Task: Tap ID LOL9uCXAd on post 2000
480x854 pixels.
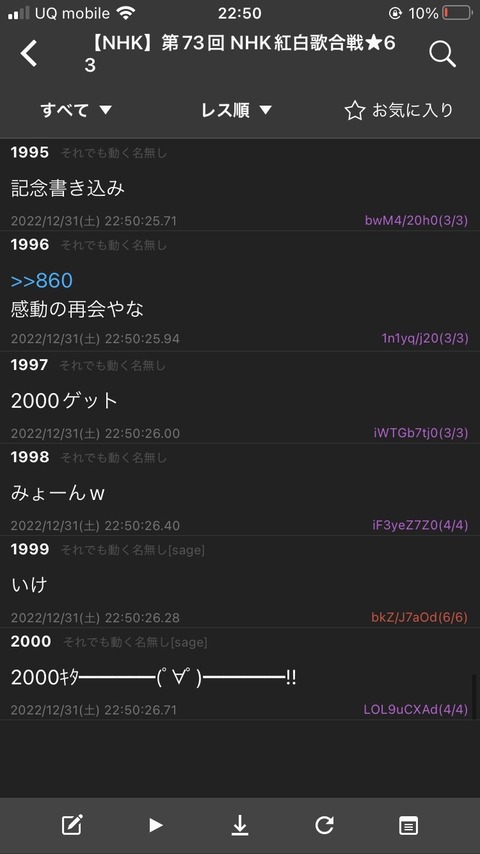Action: pyautogui.click(x=416, y=710)
